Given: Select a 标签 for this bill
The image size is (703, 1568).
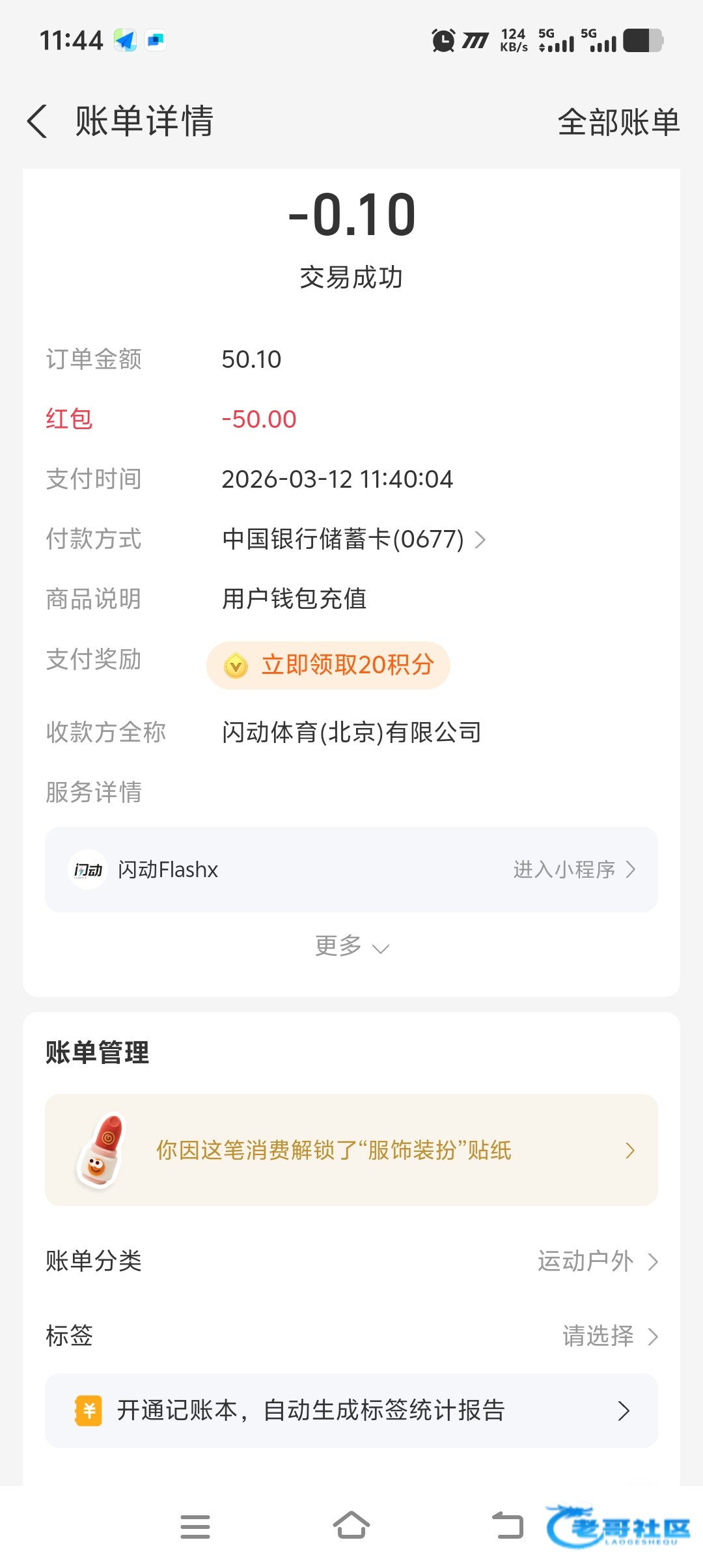Looking at the screenshot, I should click(609, 1336).
